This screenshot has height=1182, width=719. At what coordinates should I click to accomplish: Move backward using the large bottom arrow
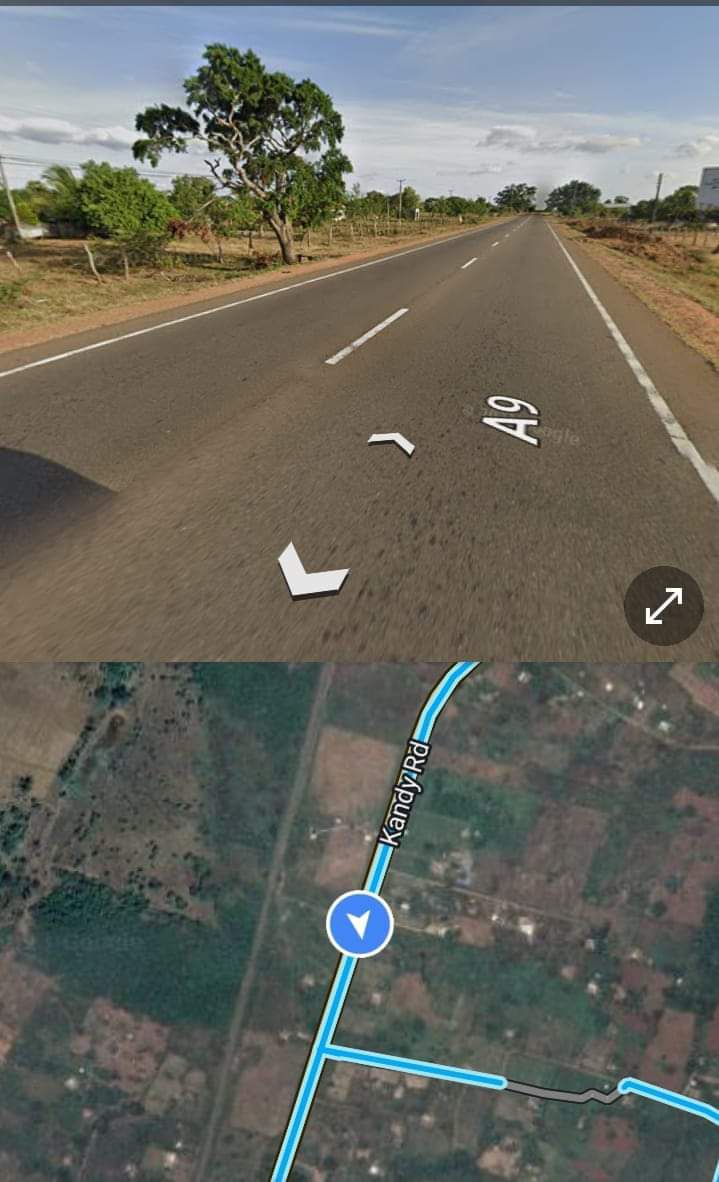311,571
